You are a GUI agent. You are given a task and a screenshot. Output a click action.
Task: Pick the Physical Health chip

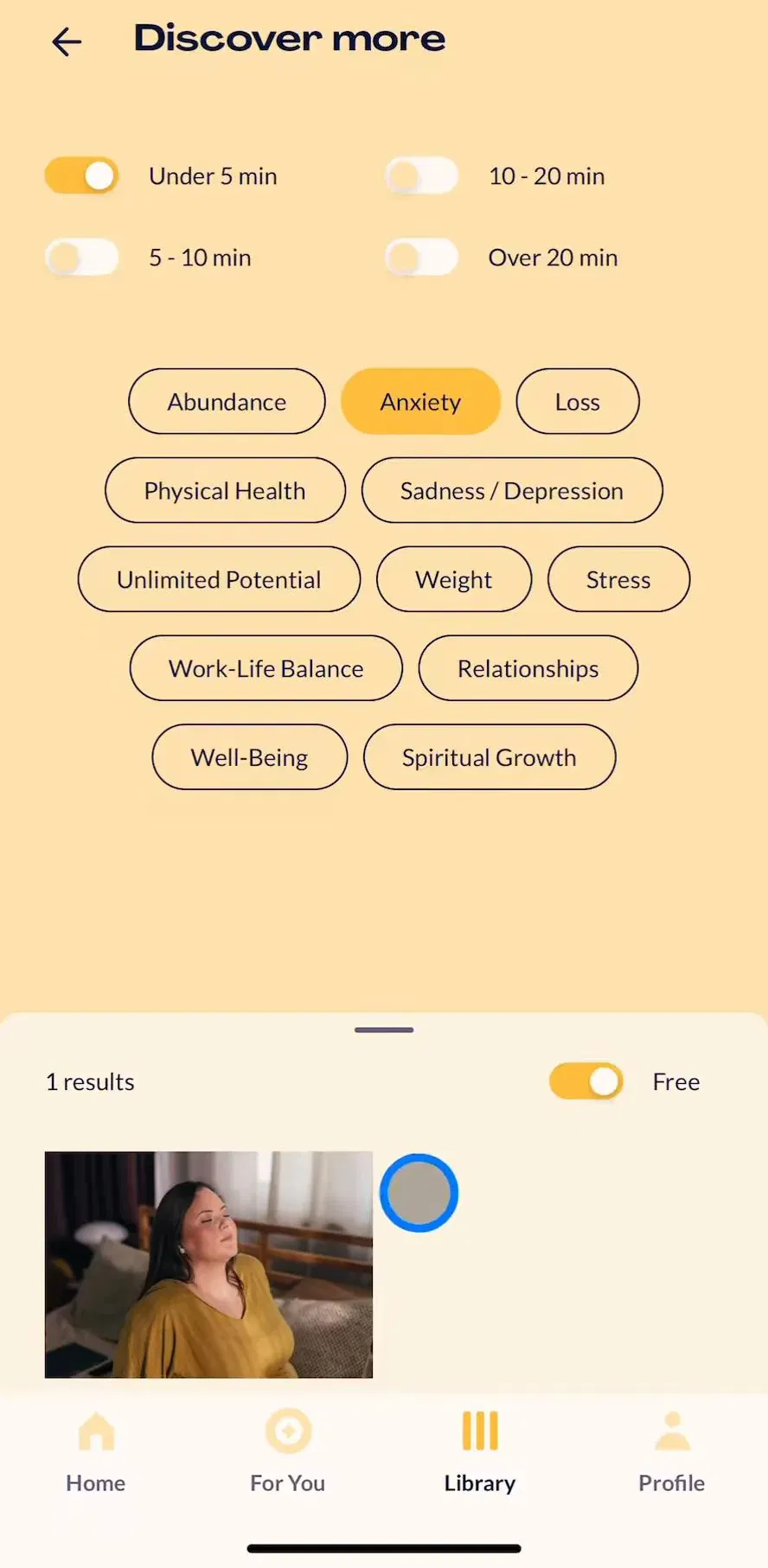[225, 491]
